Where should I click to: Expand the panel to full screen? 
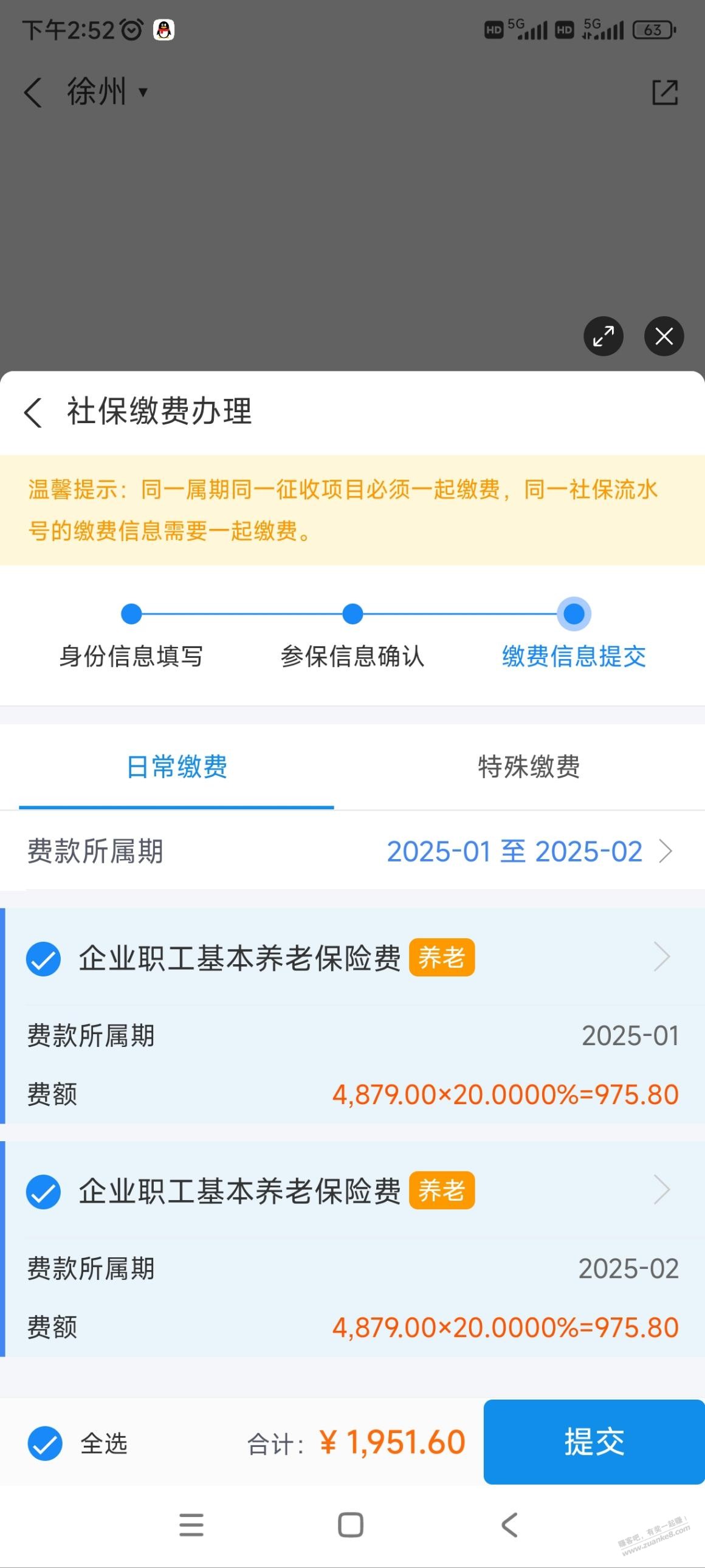(x=603, y=336)
